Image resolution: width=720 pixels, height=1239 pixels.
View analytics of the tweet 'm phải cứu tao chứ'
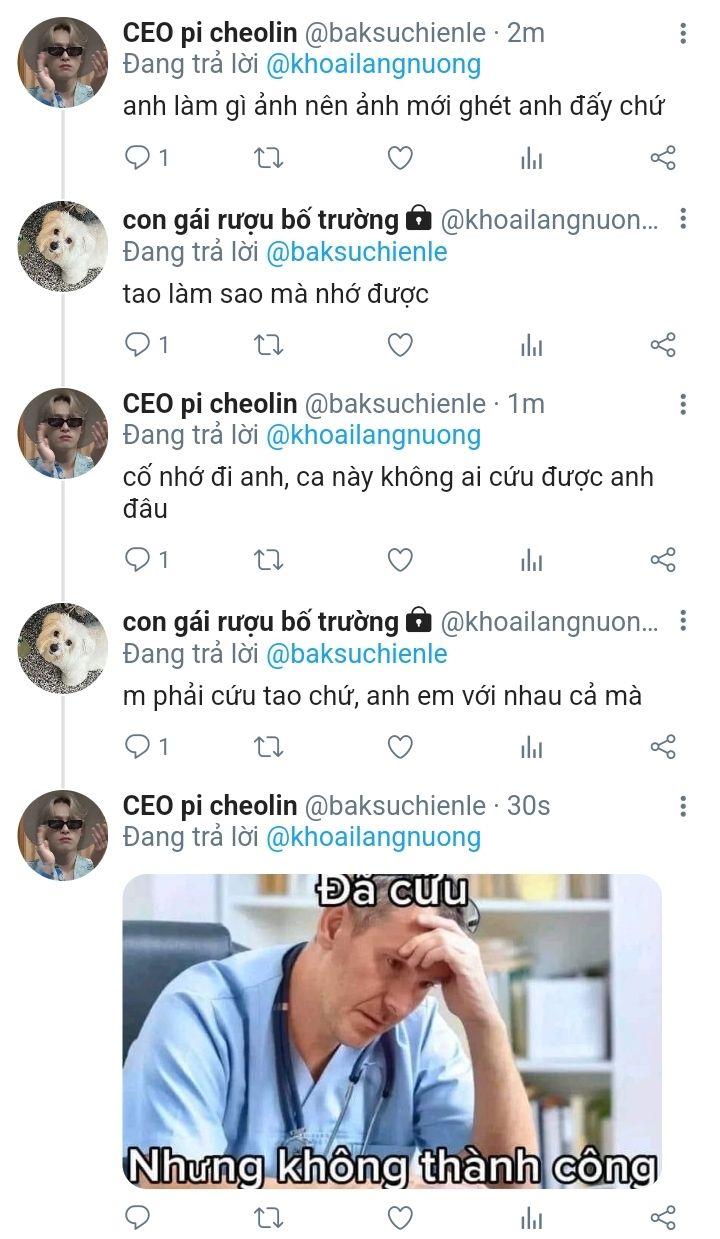pyautogui.click(x=532, y=747)
